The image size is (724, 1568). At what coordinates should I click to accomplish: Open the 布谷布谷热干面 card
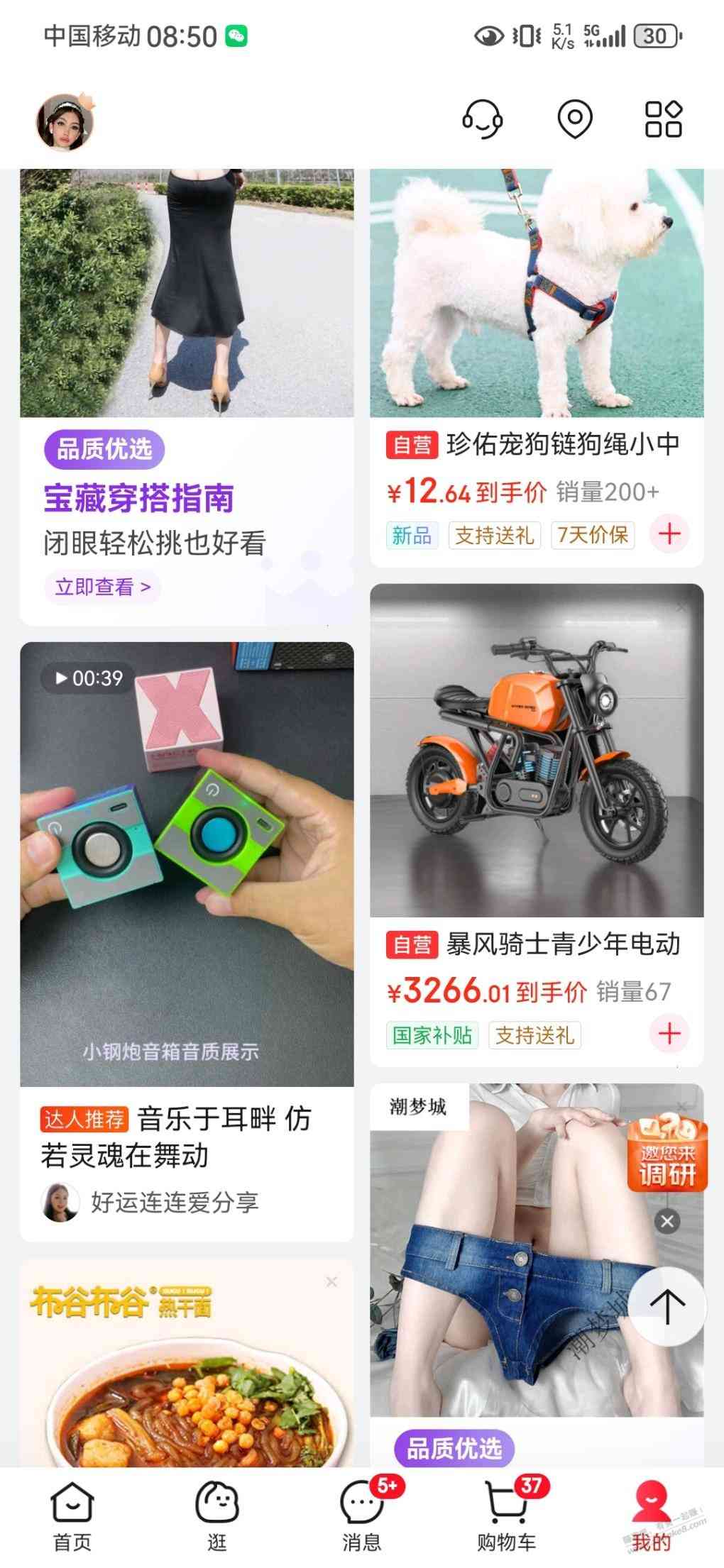pos(187,1369)
